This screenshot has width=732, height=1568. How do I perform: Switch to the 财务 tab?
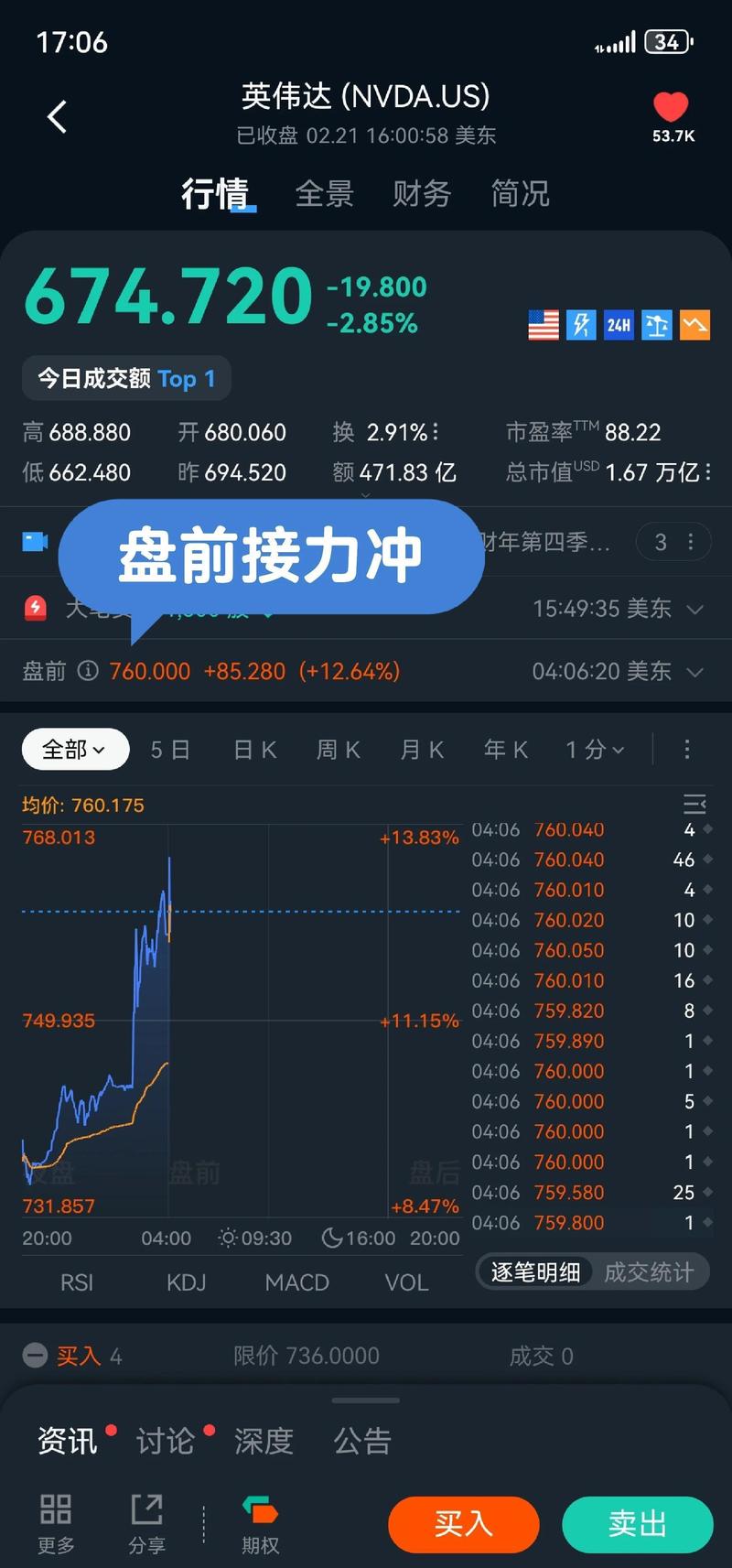click(x=421, y=194)
